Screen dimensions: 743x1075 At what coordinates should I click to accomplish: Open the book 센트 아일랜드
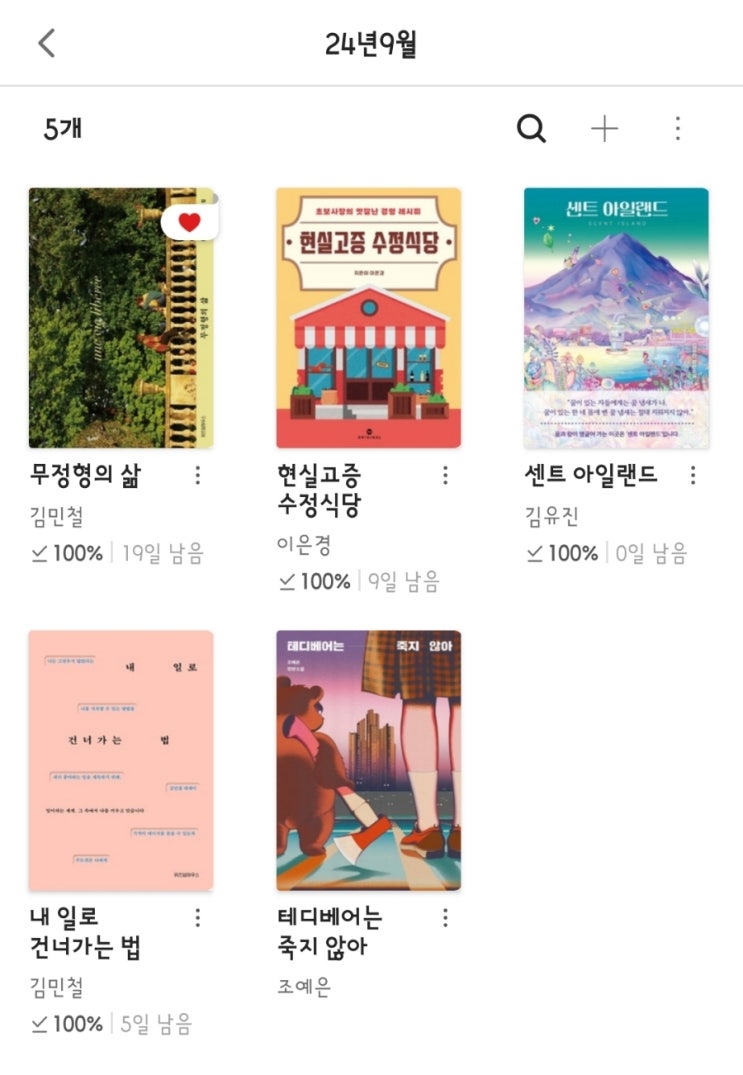click(616, 318)
